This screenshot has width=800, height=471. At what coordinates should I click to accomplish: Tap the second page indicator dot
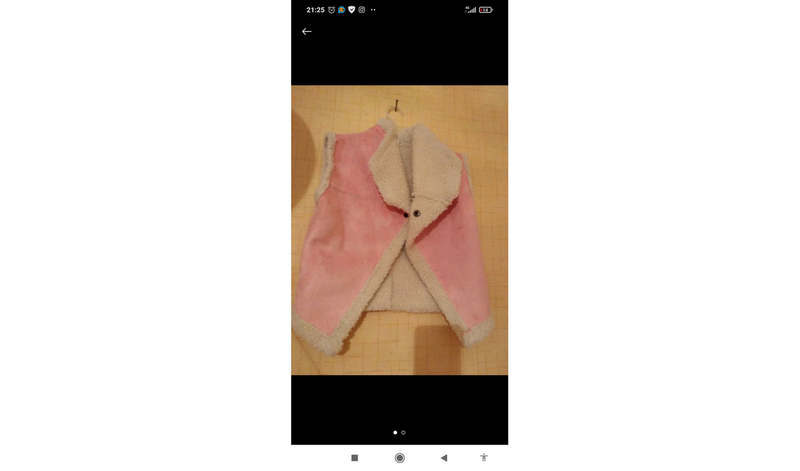404,433
